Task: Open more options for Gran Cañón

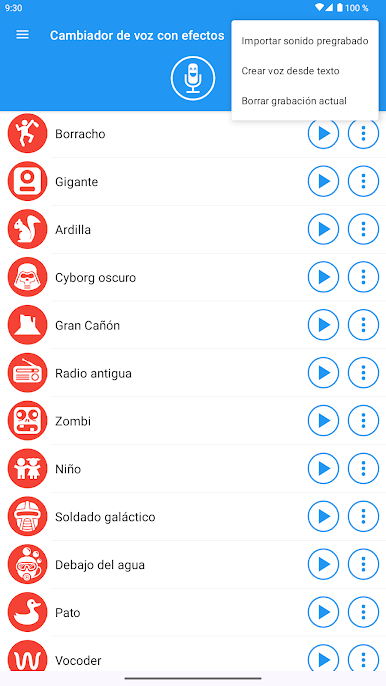Action: (363, 325)
